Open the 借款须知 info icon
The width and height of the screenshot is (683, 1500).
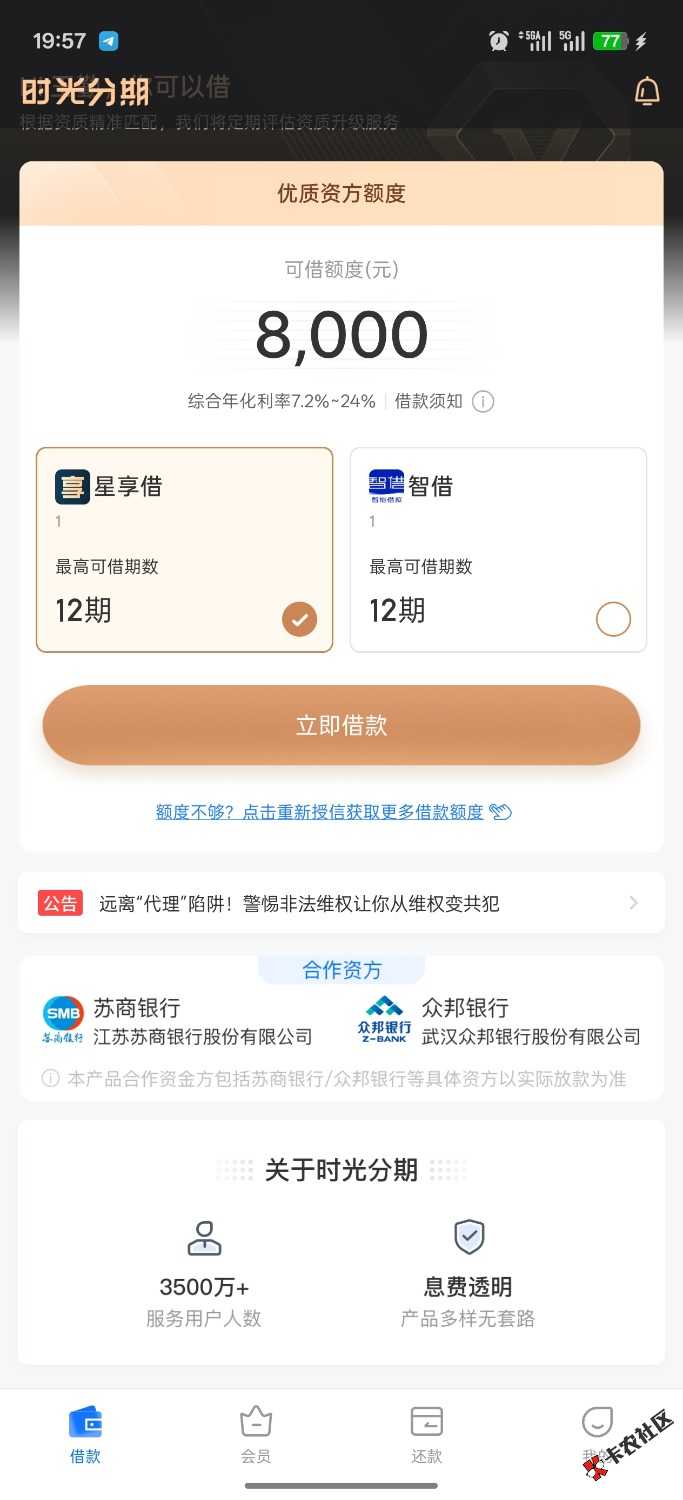pyautogui.click(x=483, y=402)
